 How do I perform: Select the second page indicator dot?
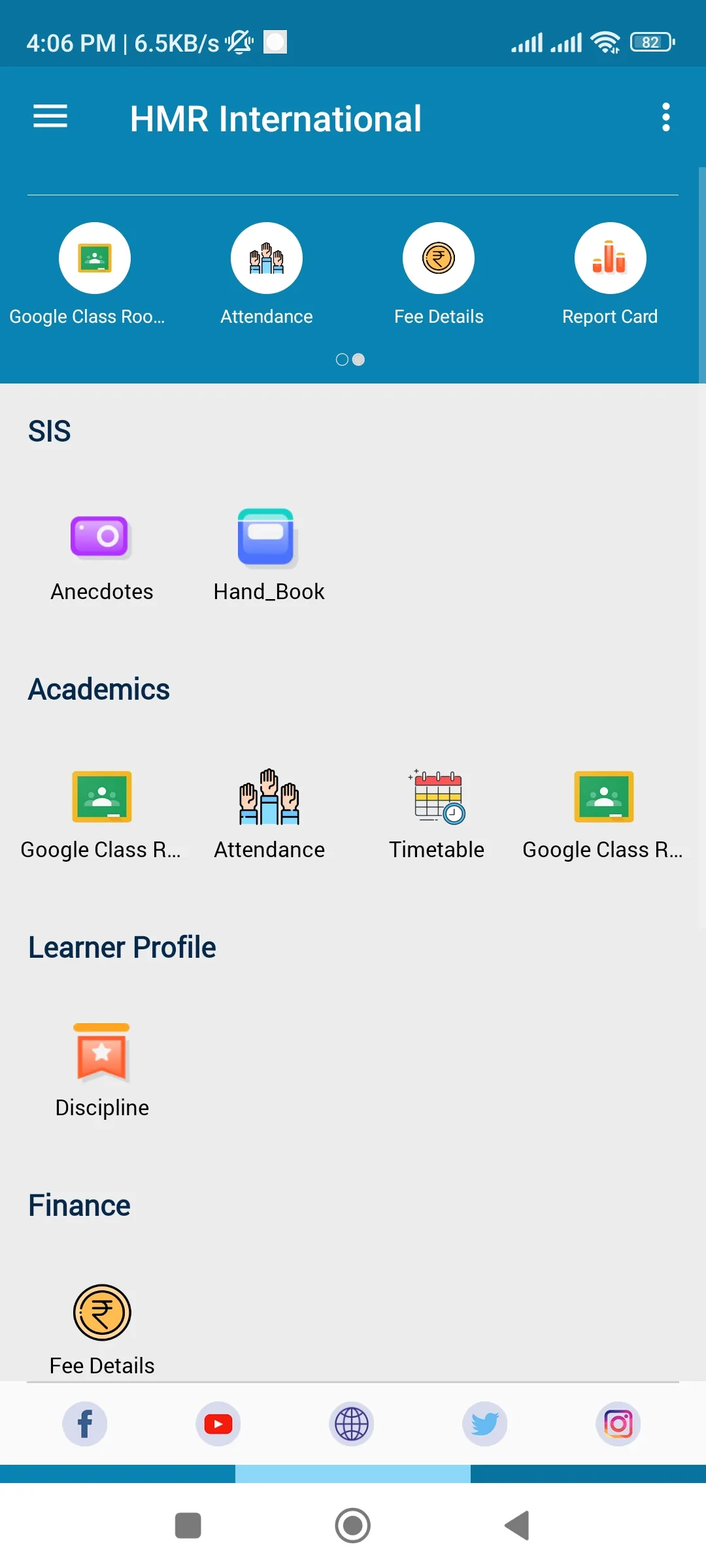(358, 359)
